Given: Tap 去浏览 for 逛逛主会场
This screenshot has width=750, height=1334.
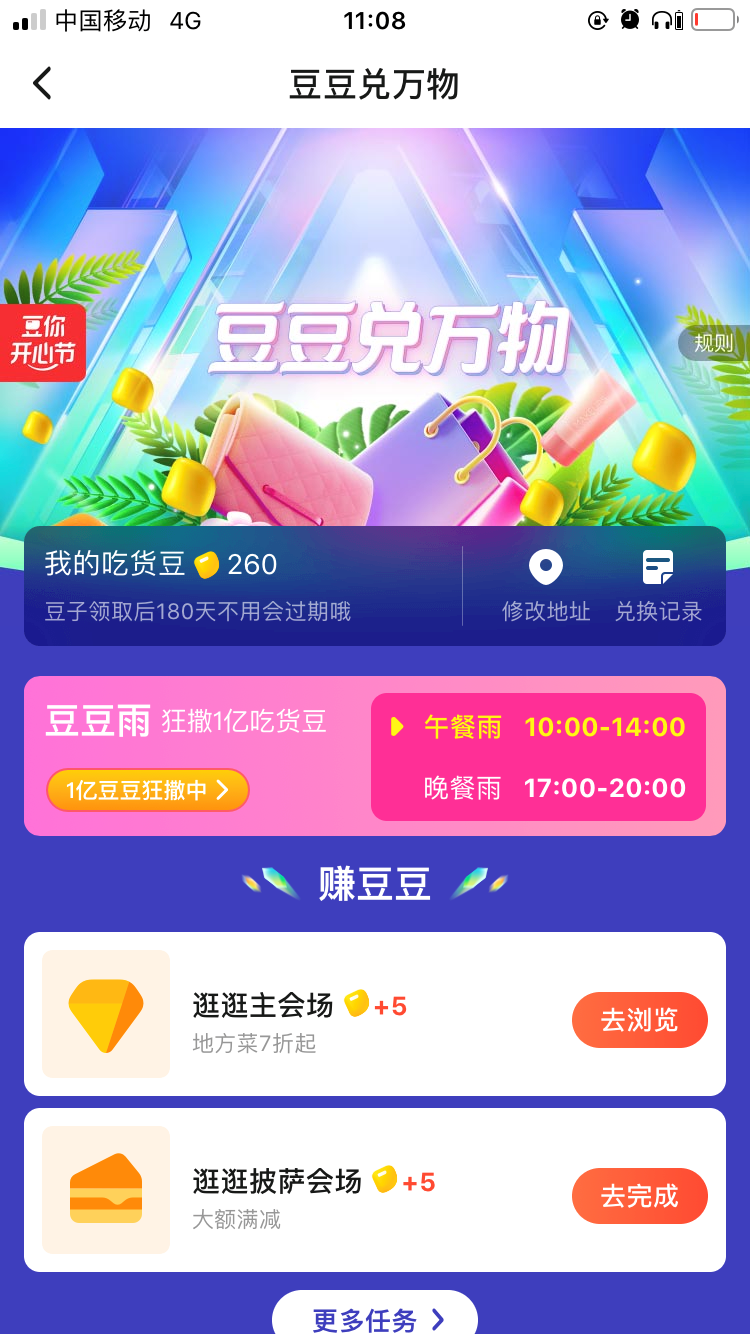Looking at the screenshot, I should (x=639, y=1020).
